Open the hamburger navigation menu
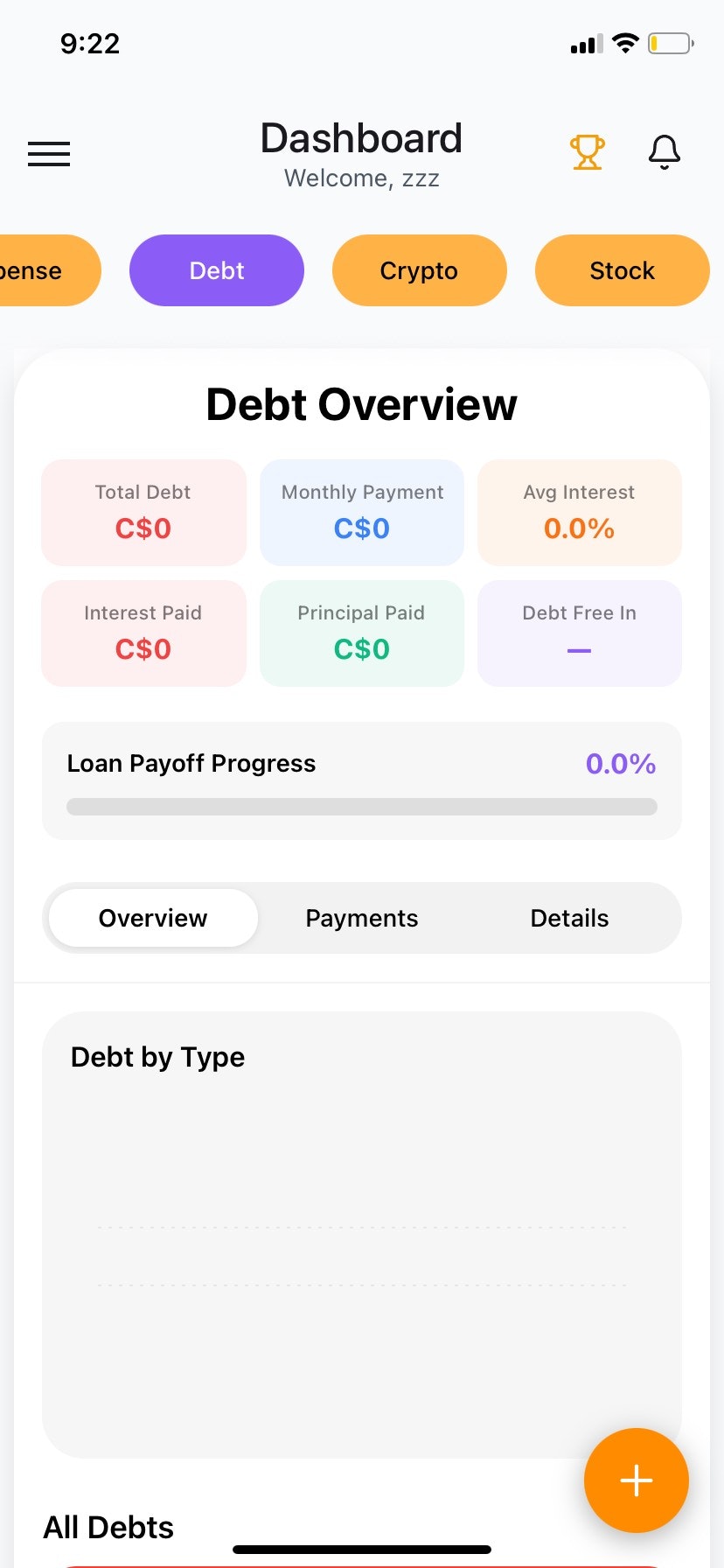This screenshot has width=724, height=1568. point(48,153)
